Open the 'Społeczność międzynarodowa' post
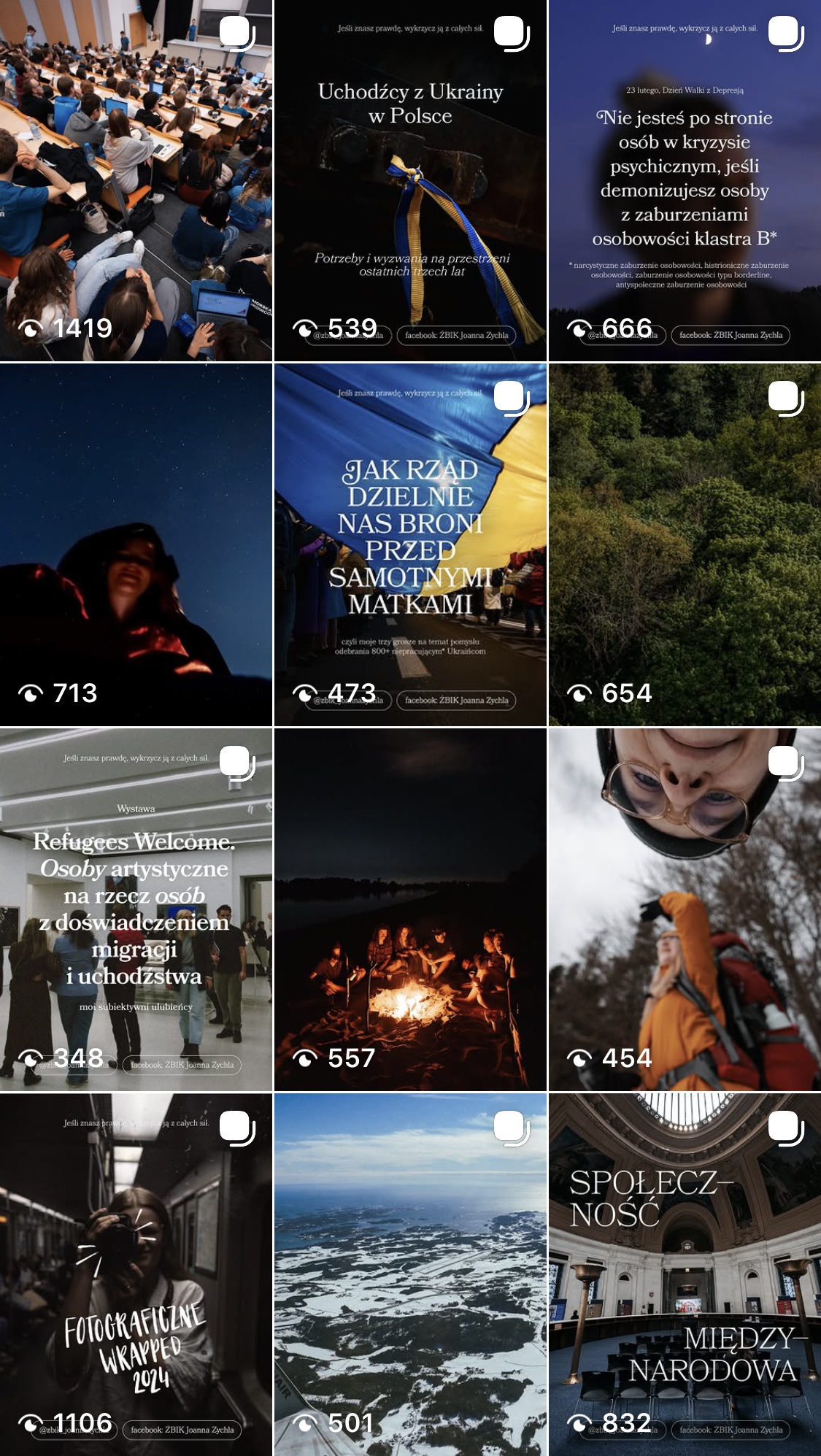 tap(685, 1274)
